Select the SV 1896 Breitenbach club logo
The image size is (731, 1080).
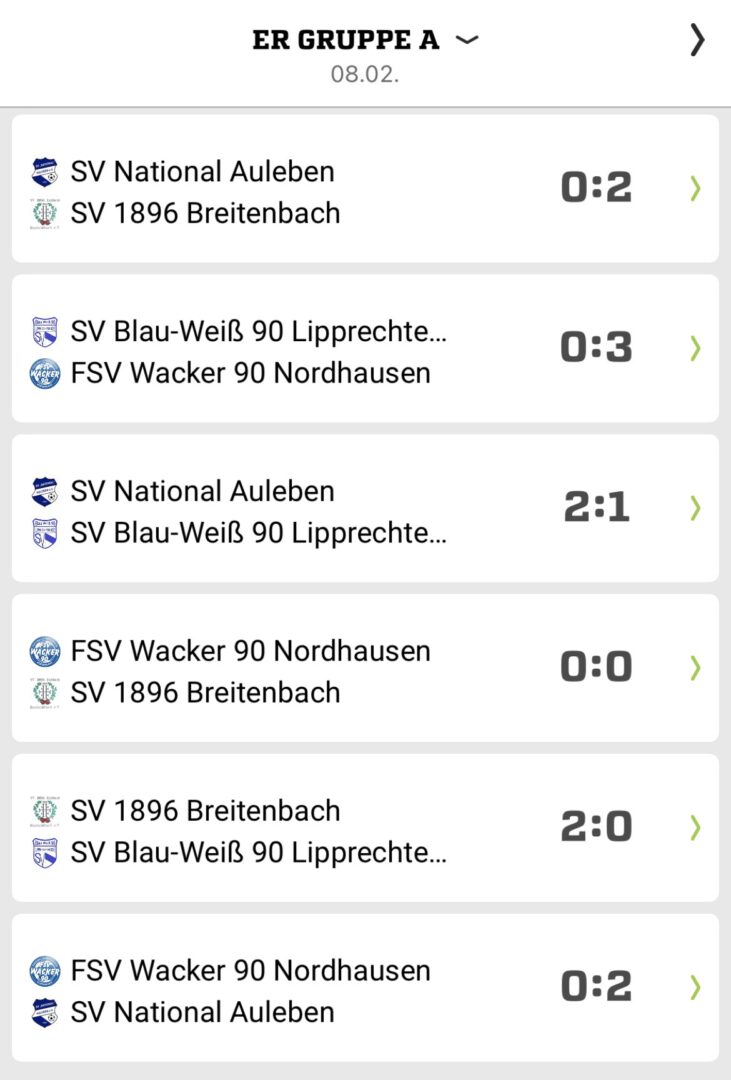pos(44,212)
